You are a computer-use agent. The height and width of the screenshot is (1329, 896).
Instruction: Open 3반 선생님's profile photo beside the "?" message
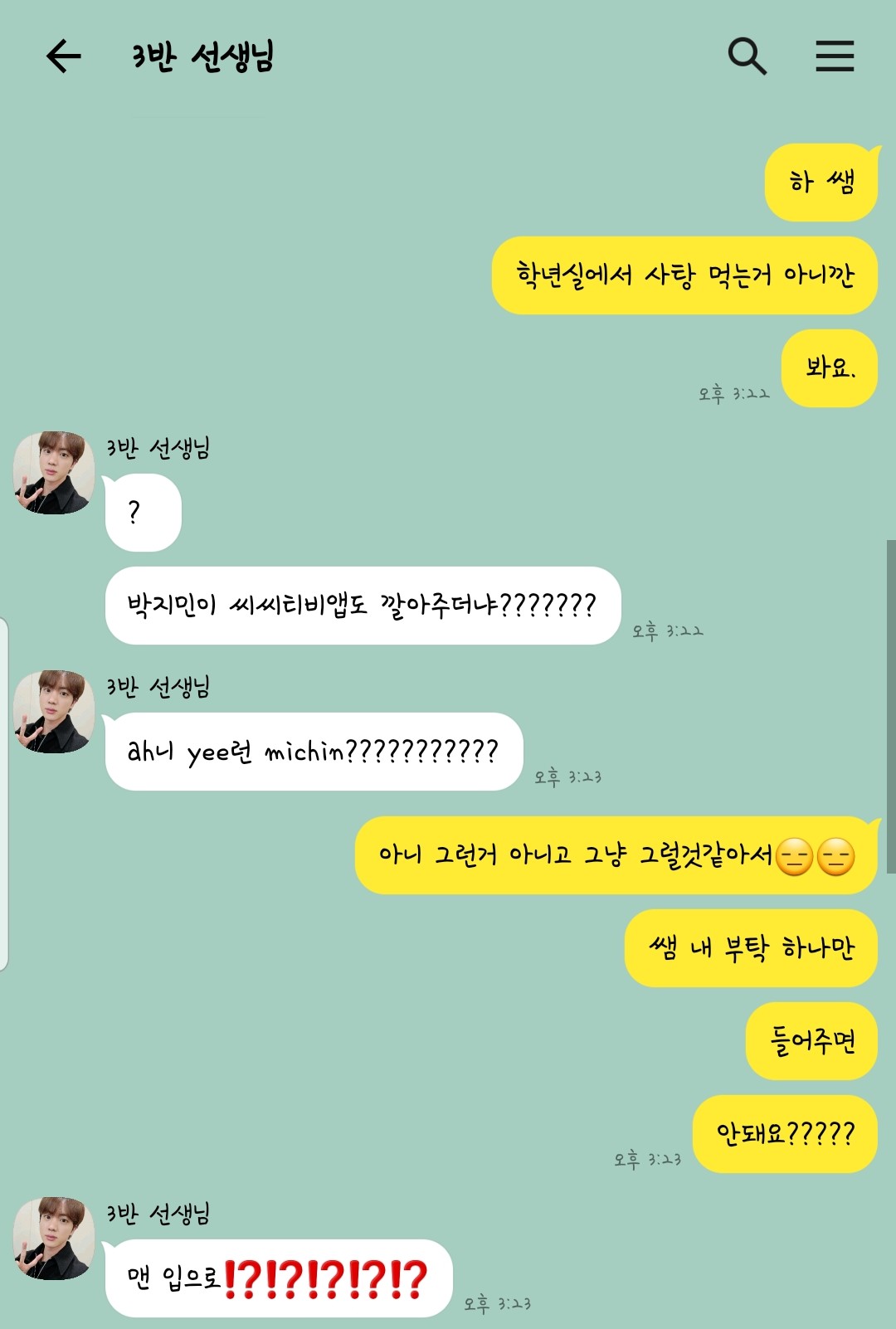[54, 473]
